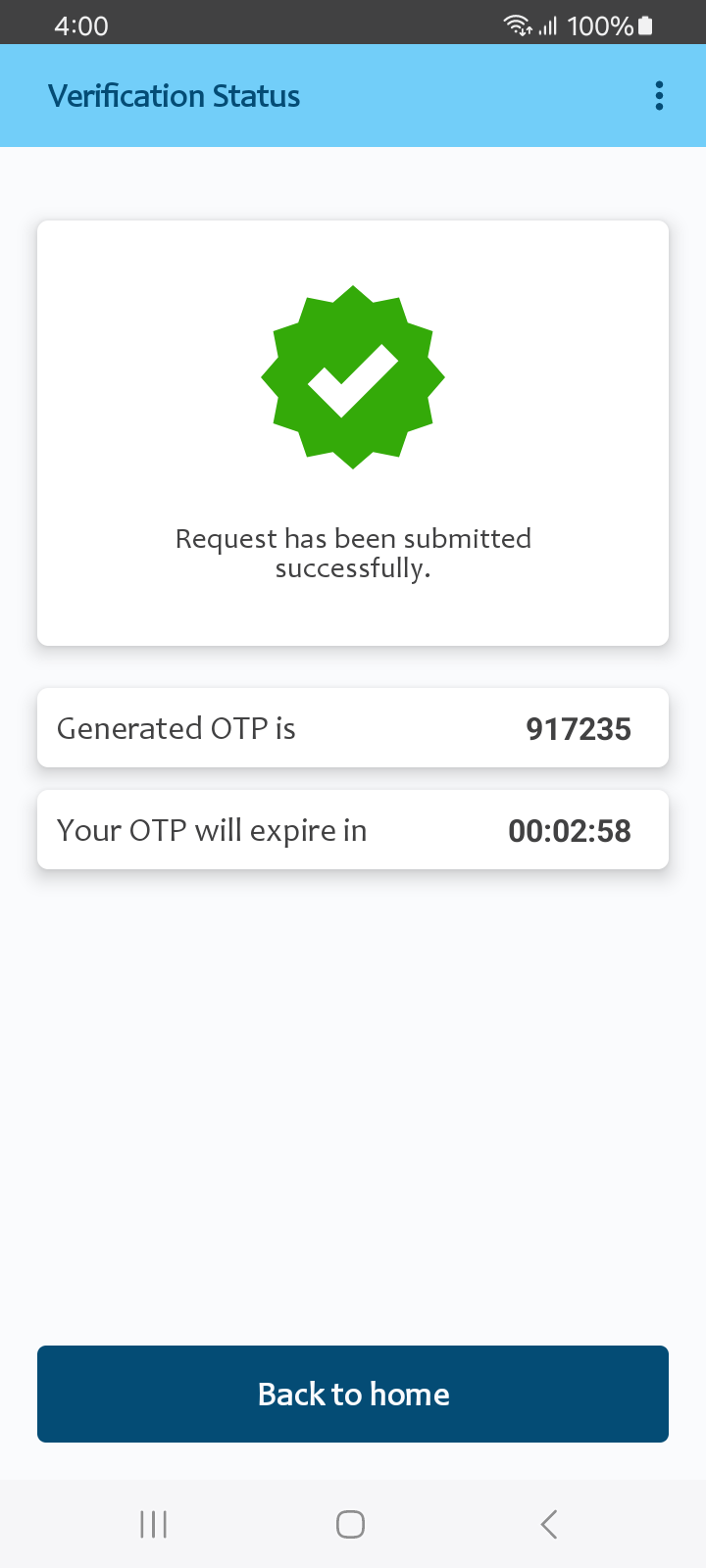
Task: Tap the Back to home button
Action: pyautogui.click(x=353, y=1394)
